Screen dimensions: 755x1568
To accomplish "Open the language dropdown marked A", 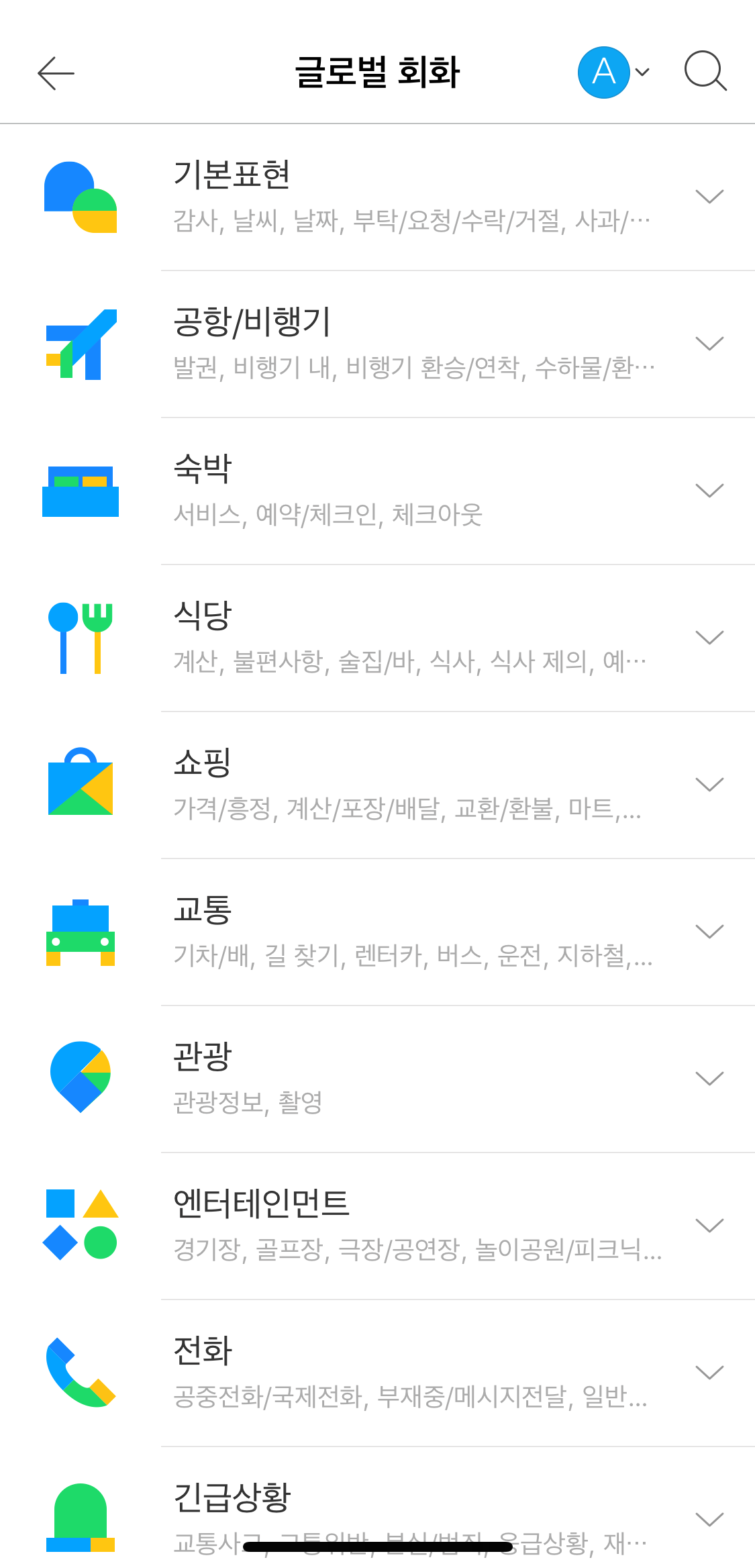I will pos(613,72).
